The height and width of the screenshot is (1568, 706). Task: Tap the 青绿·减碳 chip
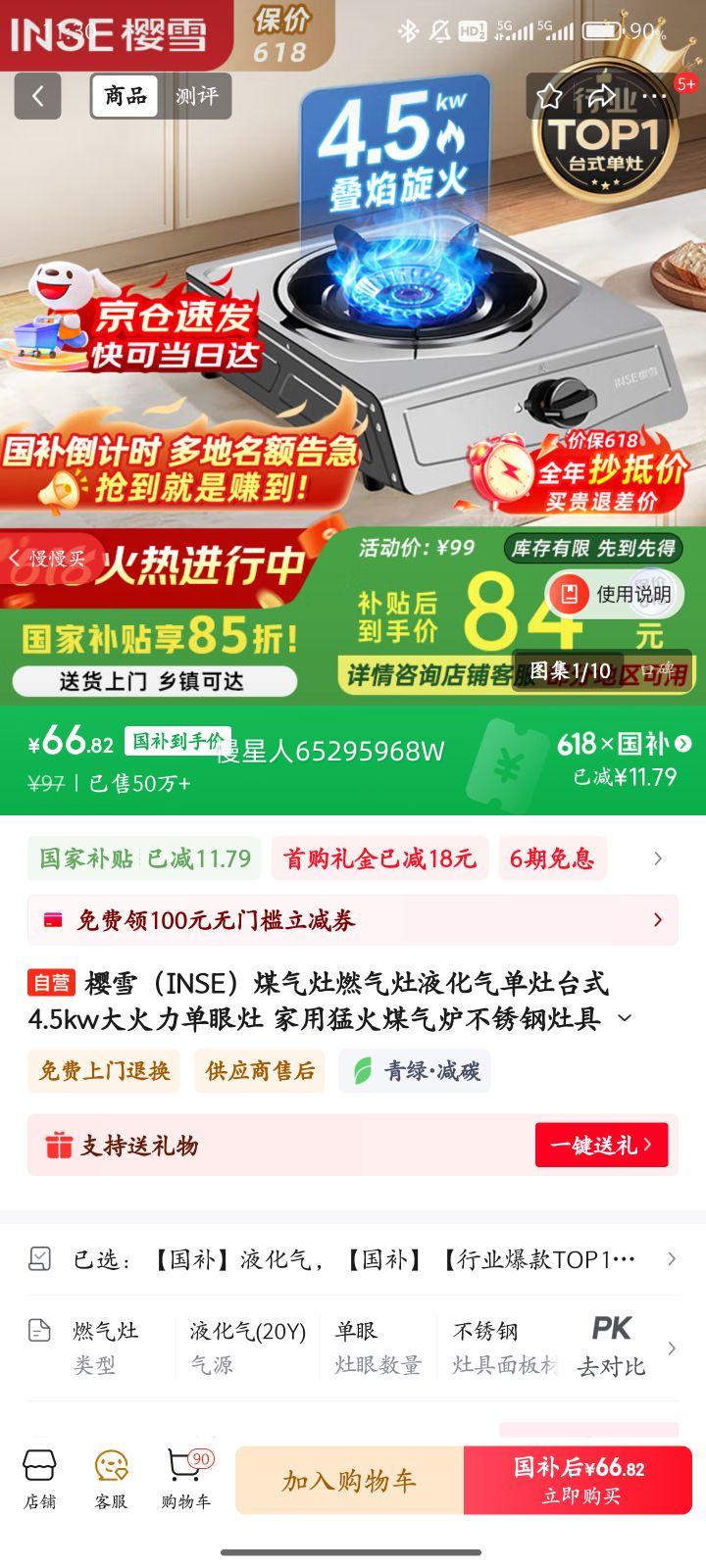click(416, 1071)
